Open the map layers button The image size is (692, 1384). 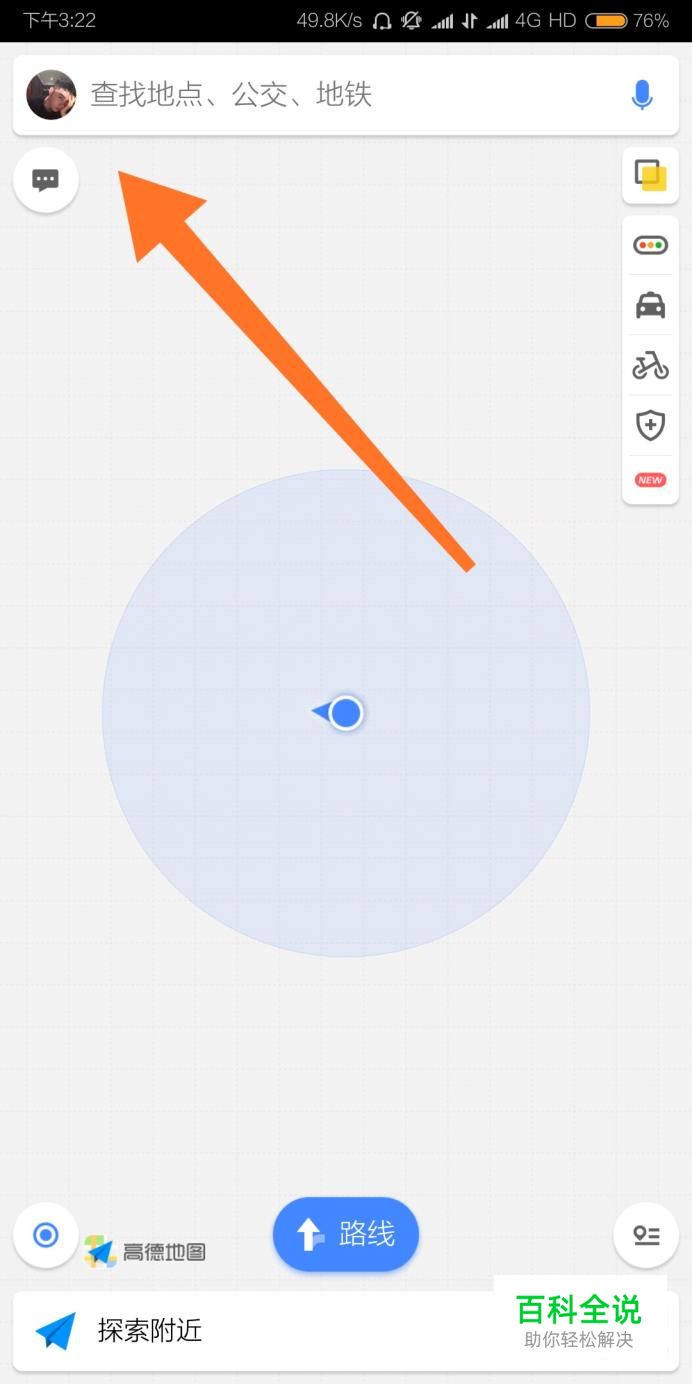pyautogui.click(x=650, y=176)
